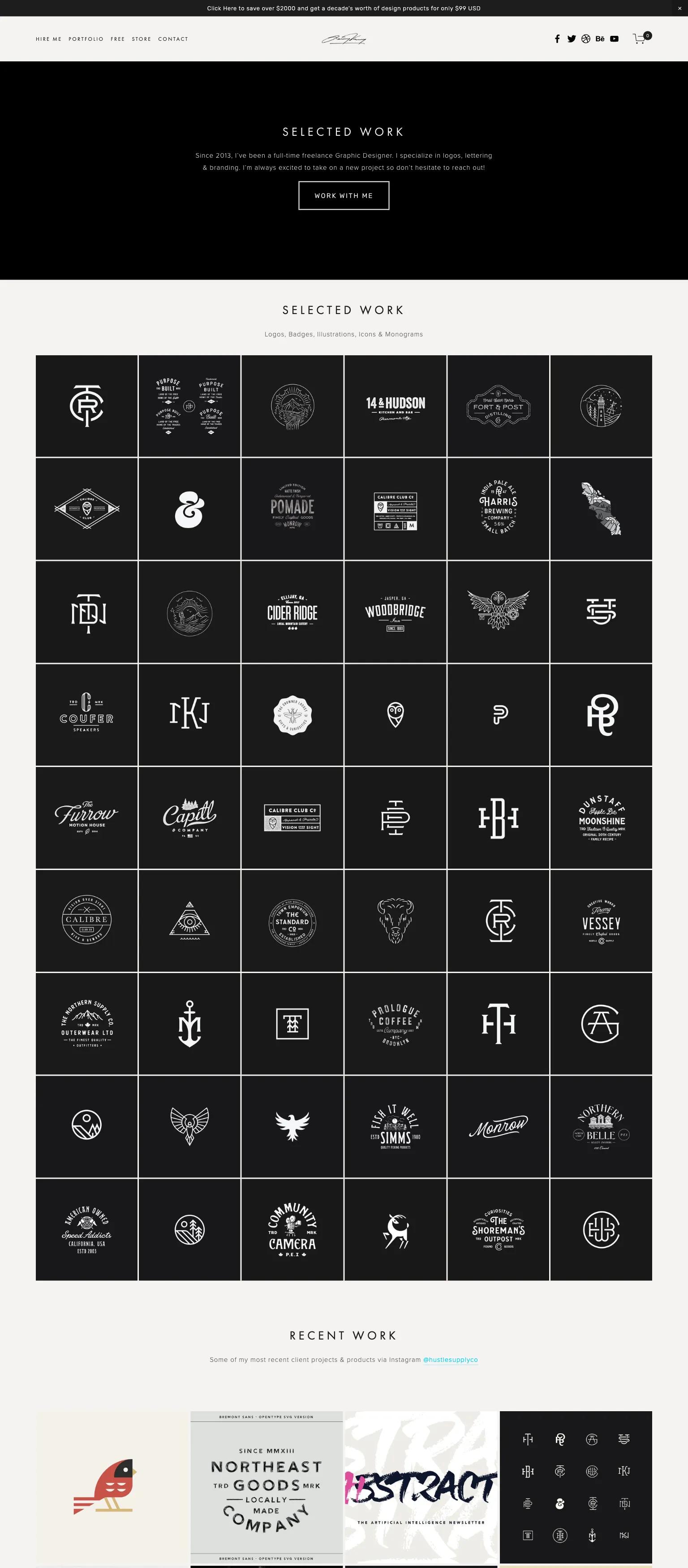Click the WORK WITH ME button
The width and height of the screenshot is (688, 1568).
344,195
